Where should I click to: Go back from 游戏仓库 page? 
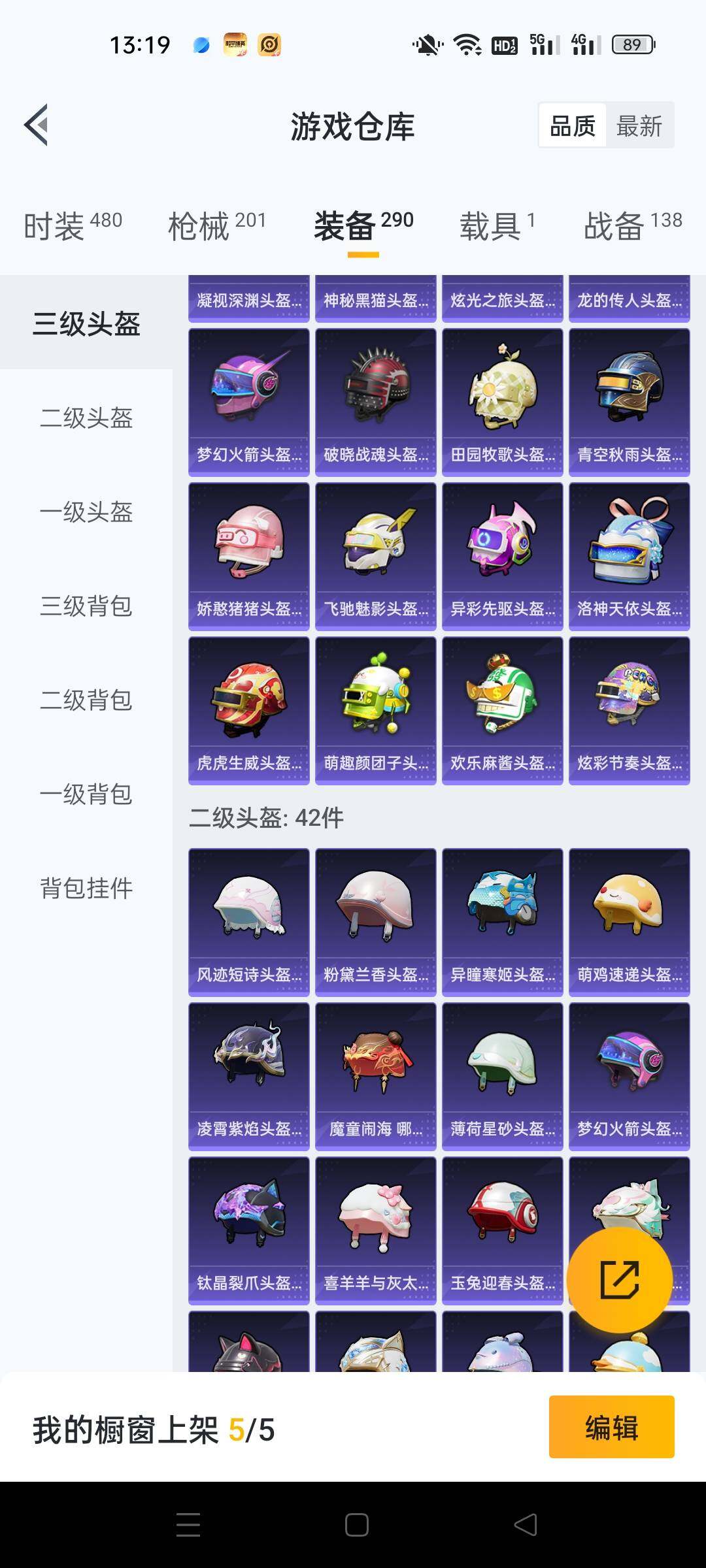tap(37, 125)
